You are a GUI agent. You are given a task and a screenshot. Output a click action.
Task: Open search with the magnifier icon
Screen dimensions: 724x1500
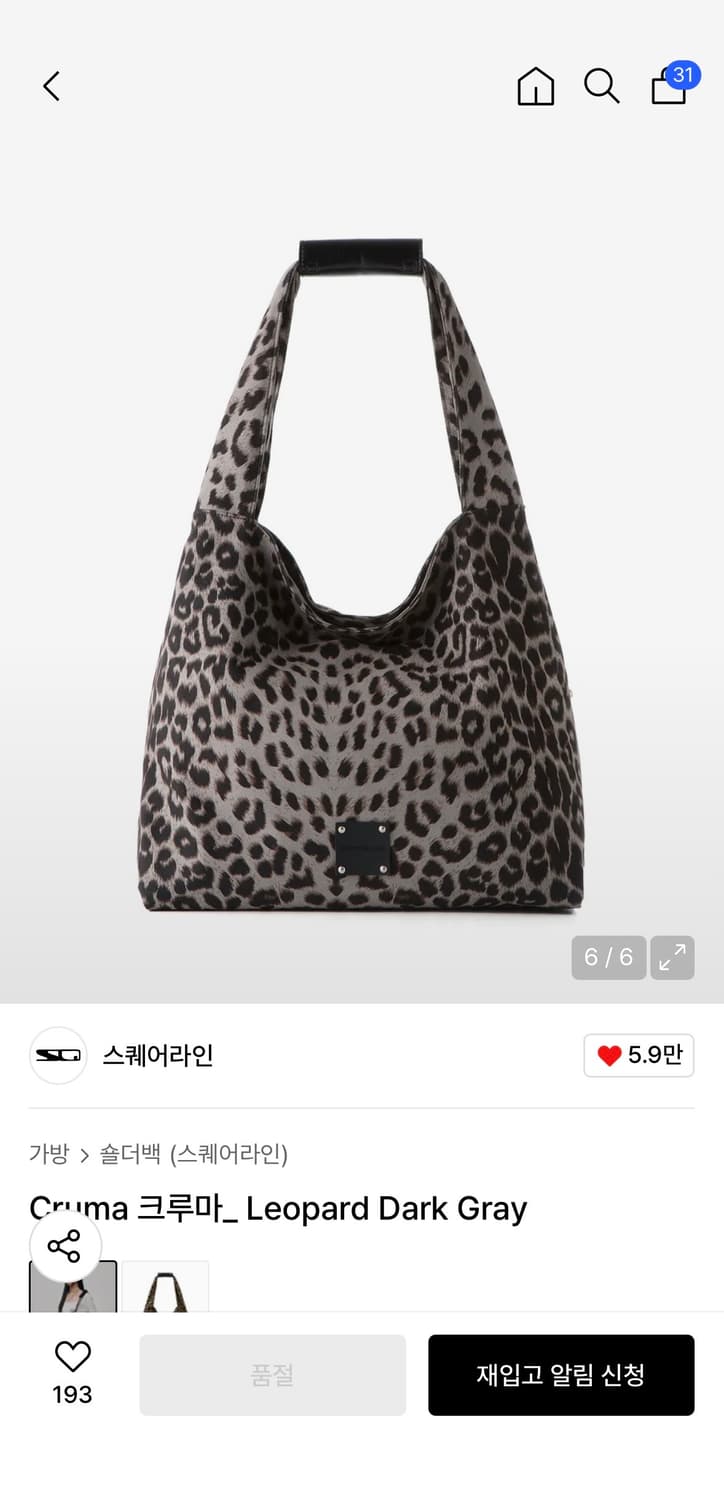[x=601, y=87]
